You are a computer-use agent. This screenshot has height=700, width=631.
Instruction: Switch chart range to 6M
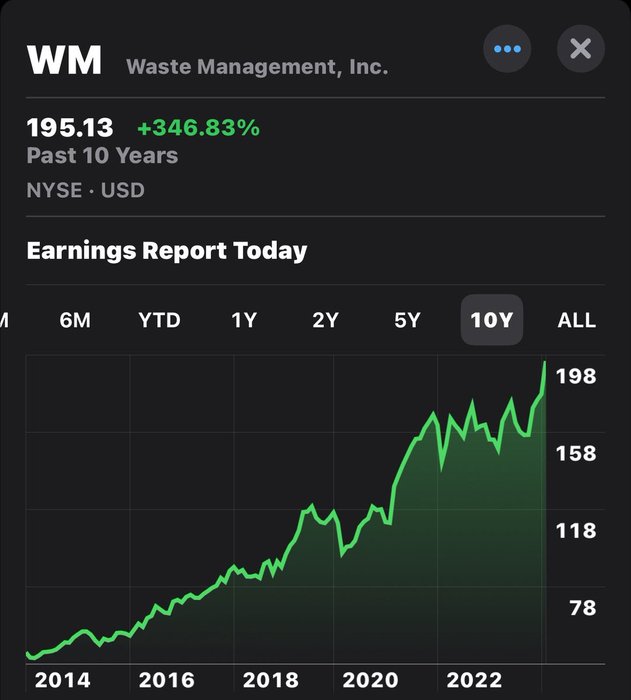point(75,320)
